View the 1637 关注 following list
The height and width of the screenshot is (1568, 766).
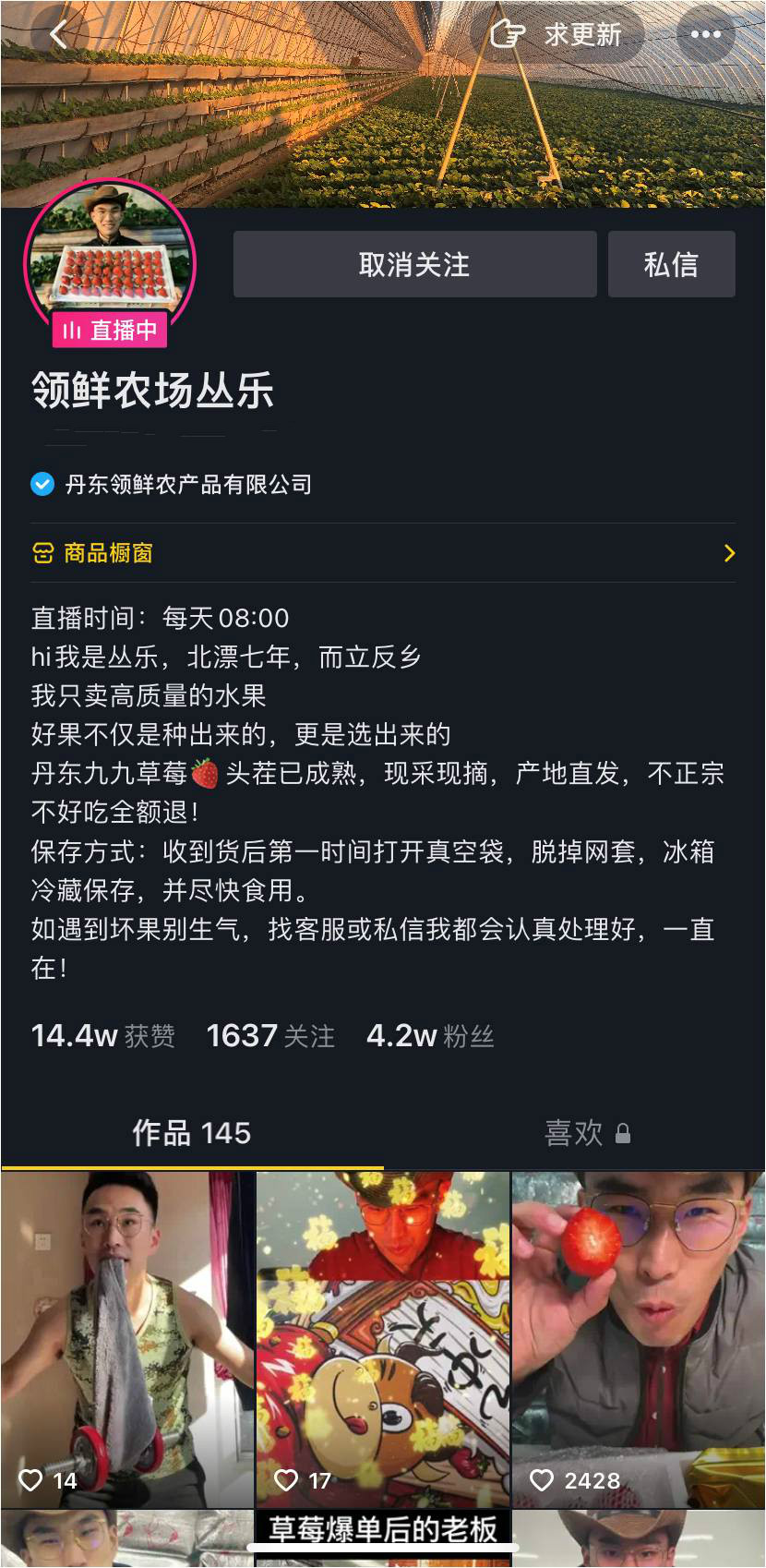(269, 1036)
